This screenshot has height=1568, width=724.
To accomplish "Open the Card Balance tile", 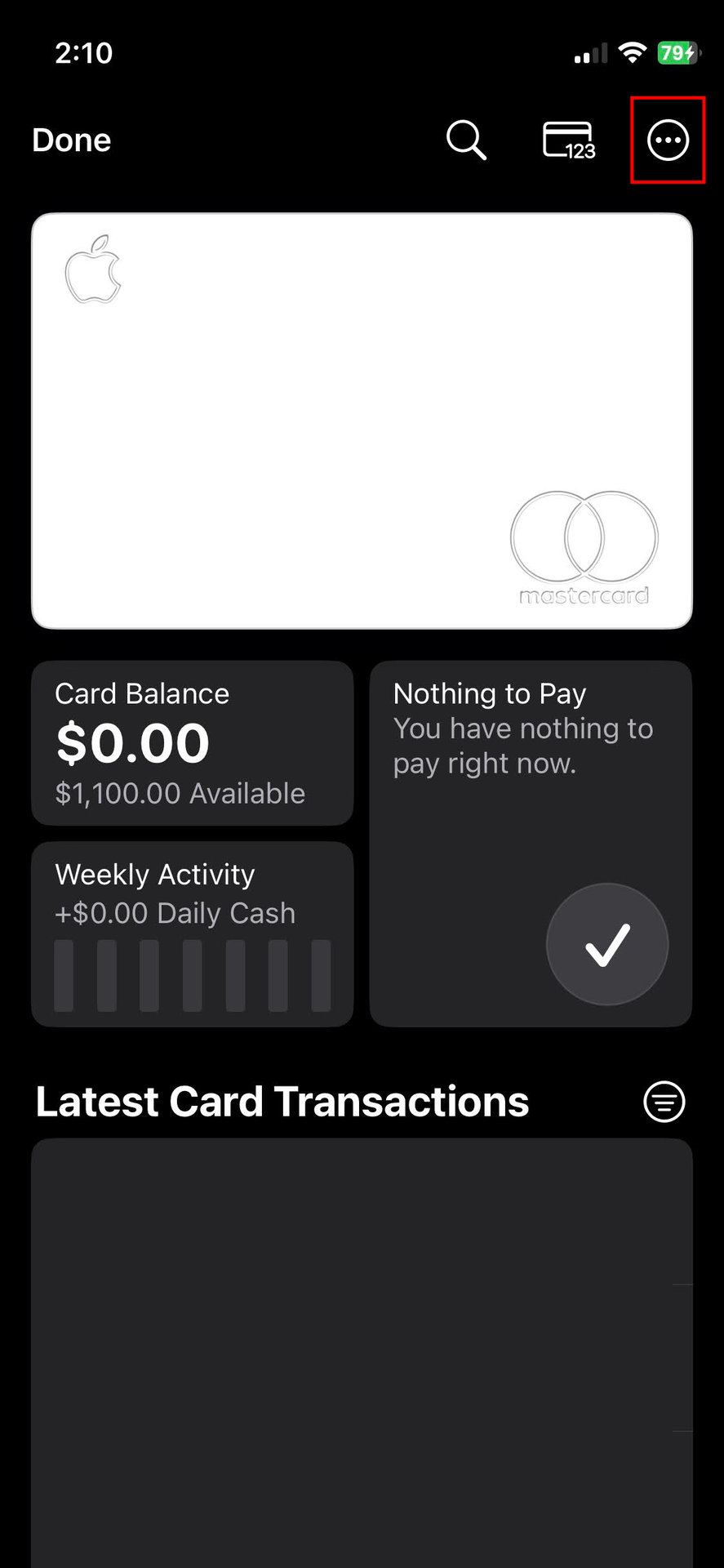I will 192,743.
